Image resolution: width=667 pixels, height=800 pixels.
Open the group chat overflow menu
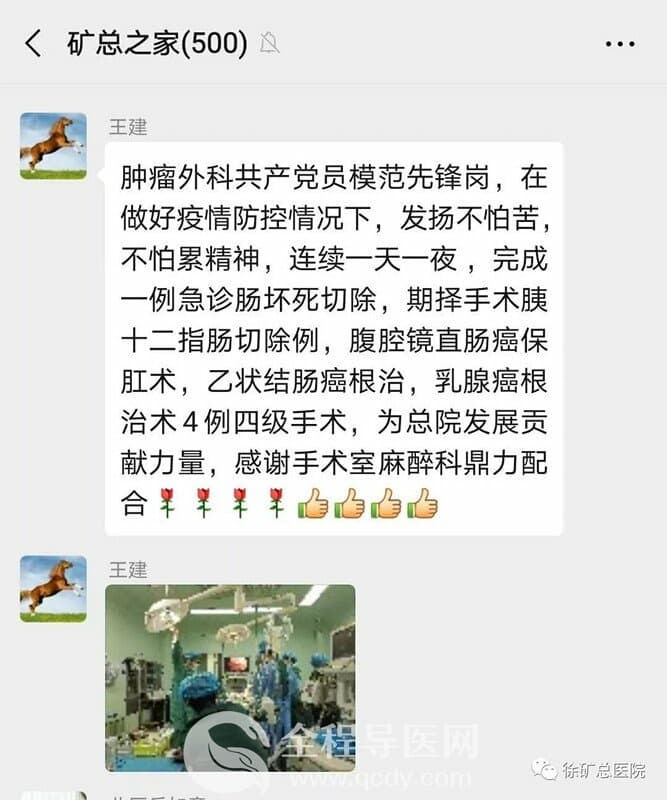[x=620, y=43]
